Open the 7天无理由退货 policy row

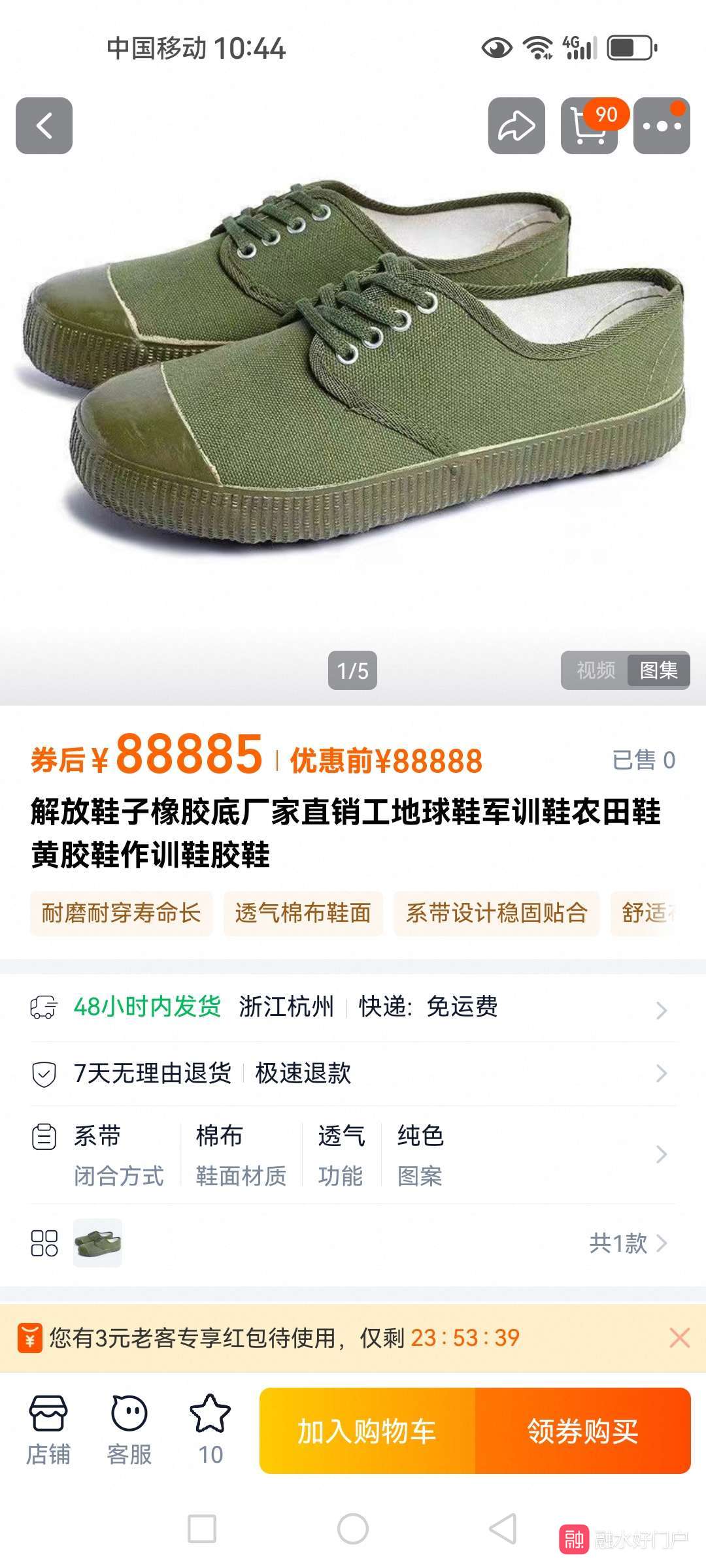click(x=353, y=1073)
